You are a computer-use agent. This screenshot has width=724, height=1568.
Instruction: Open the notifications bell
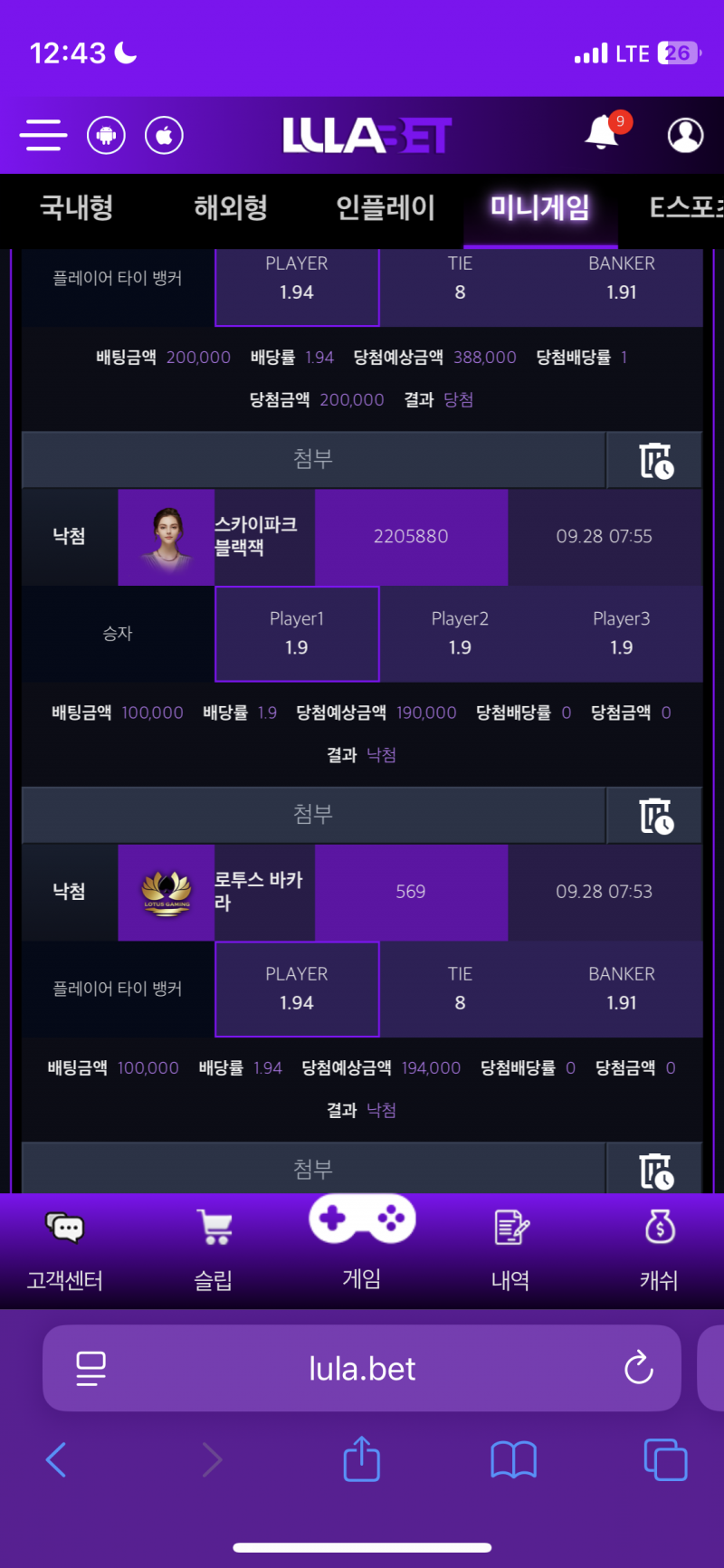pyautogui.click(x=602, y=134)
